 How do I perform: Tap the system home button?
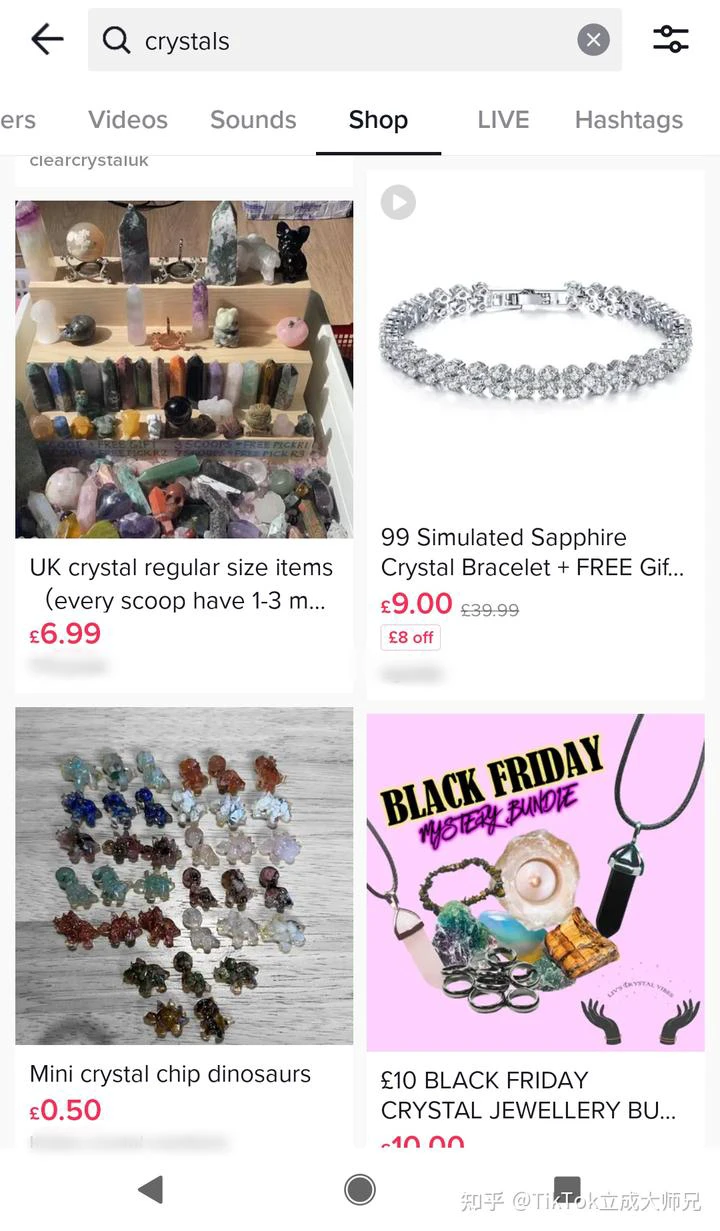[x=359, y=1189]
